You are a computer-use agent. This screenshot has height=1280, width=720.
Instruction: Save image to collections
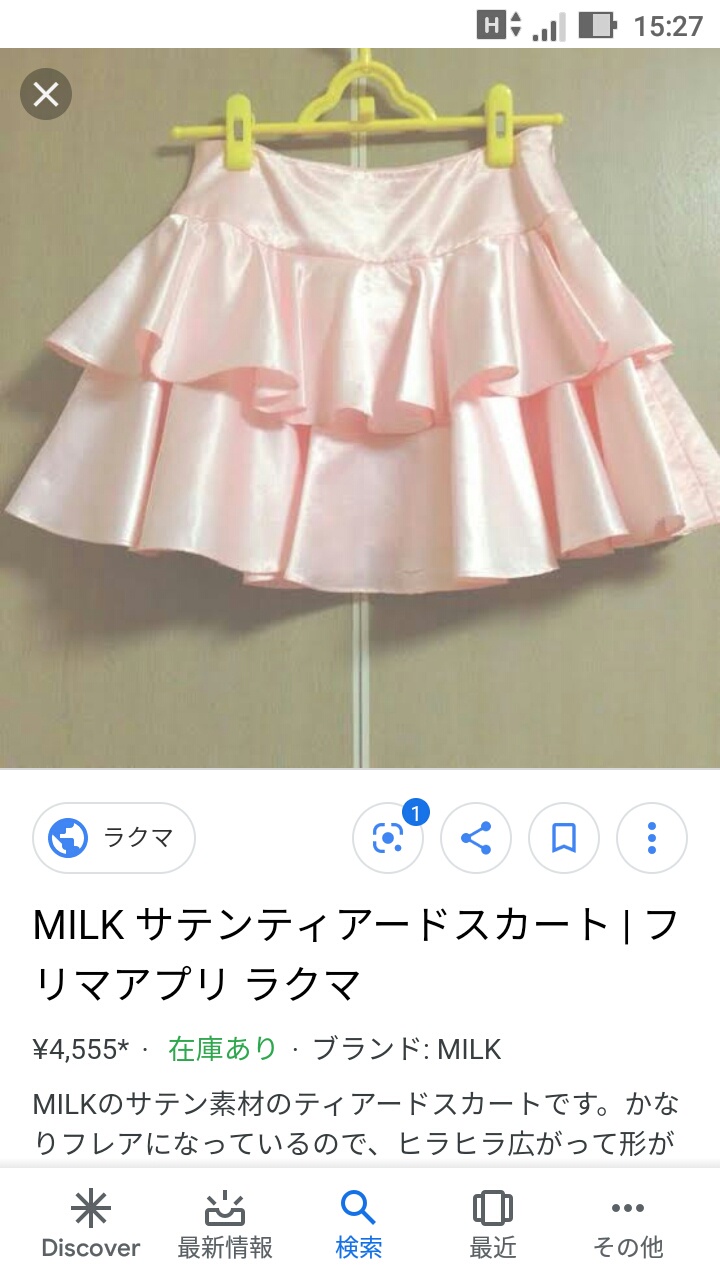[x=564, y=838]
